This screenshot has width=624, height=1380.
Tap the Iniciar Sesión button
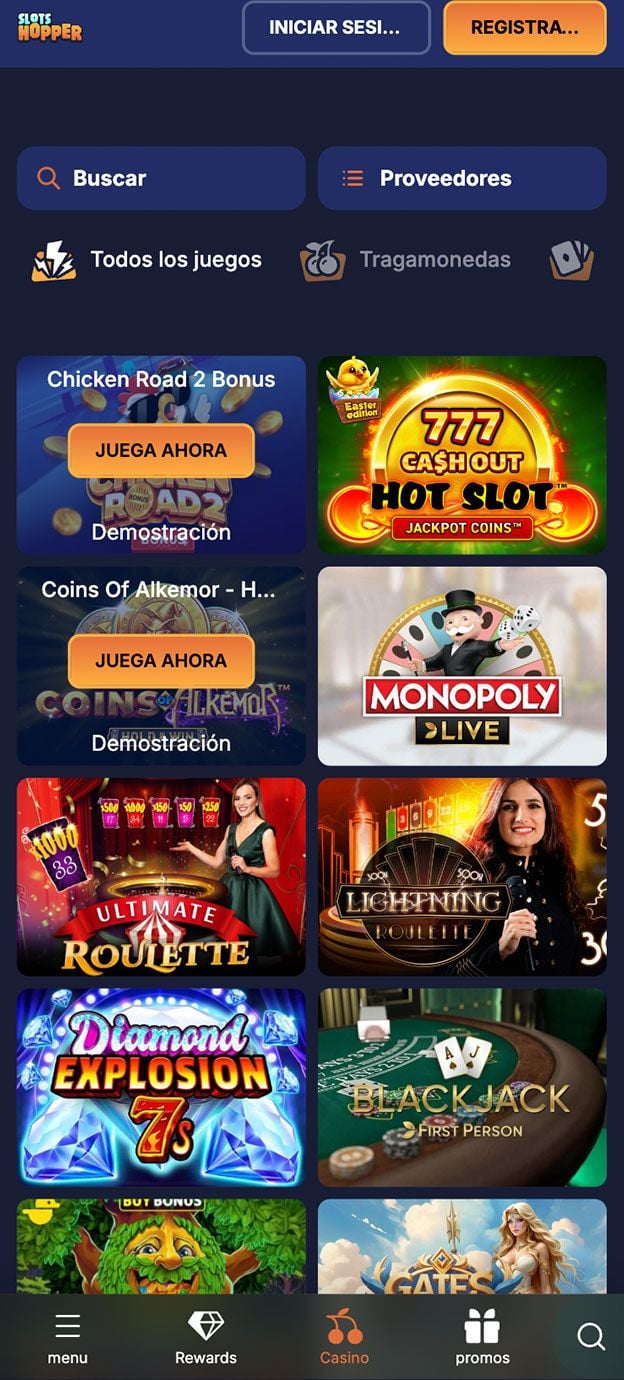point(336,28)
